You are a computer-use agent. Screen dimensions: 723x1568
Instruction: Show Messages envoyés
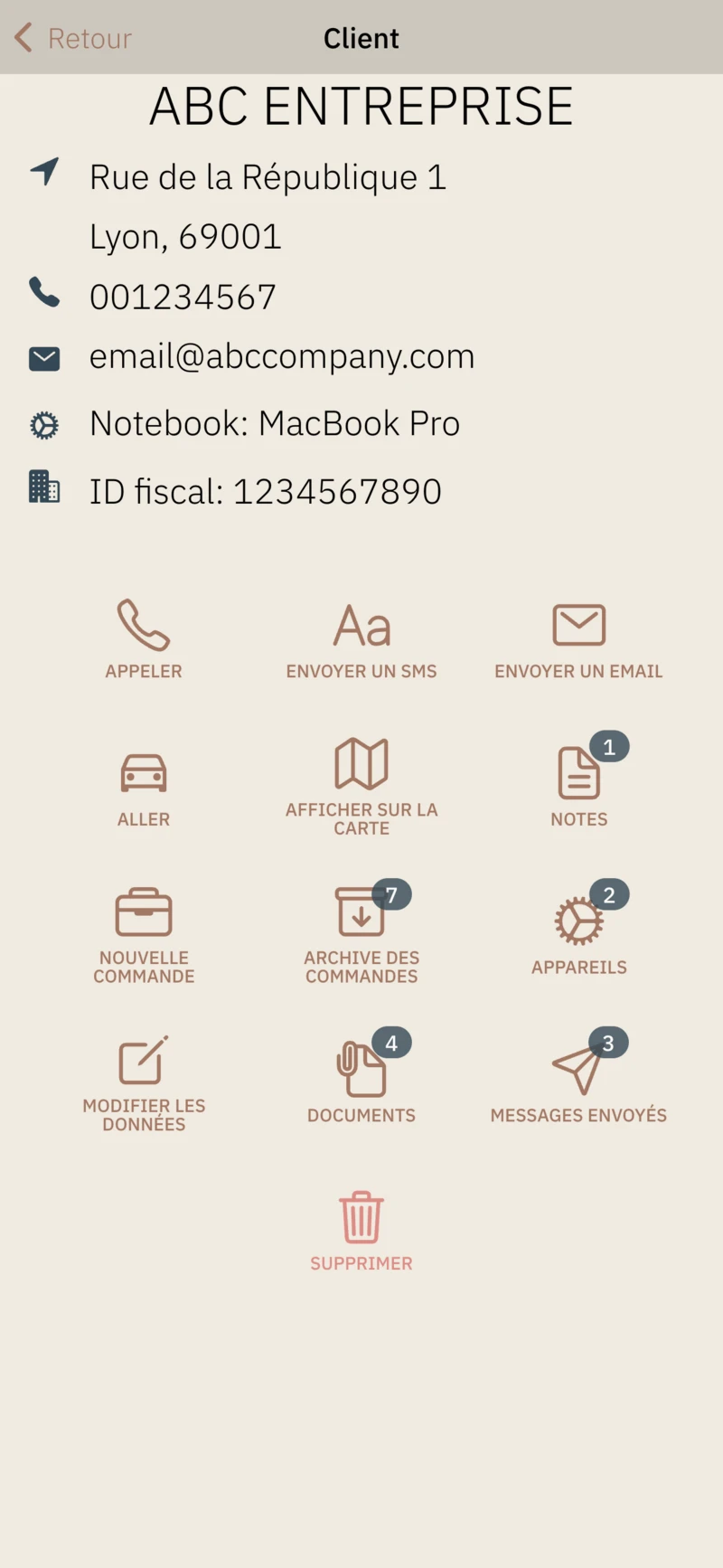click(578, 1082)
